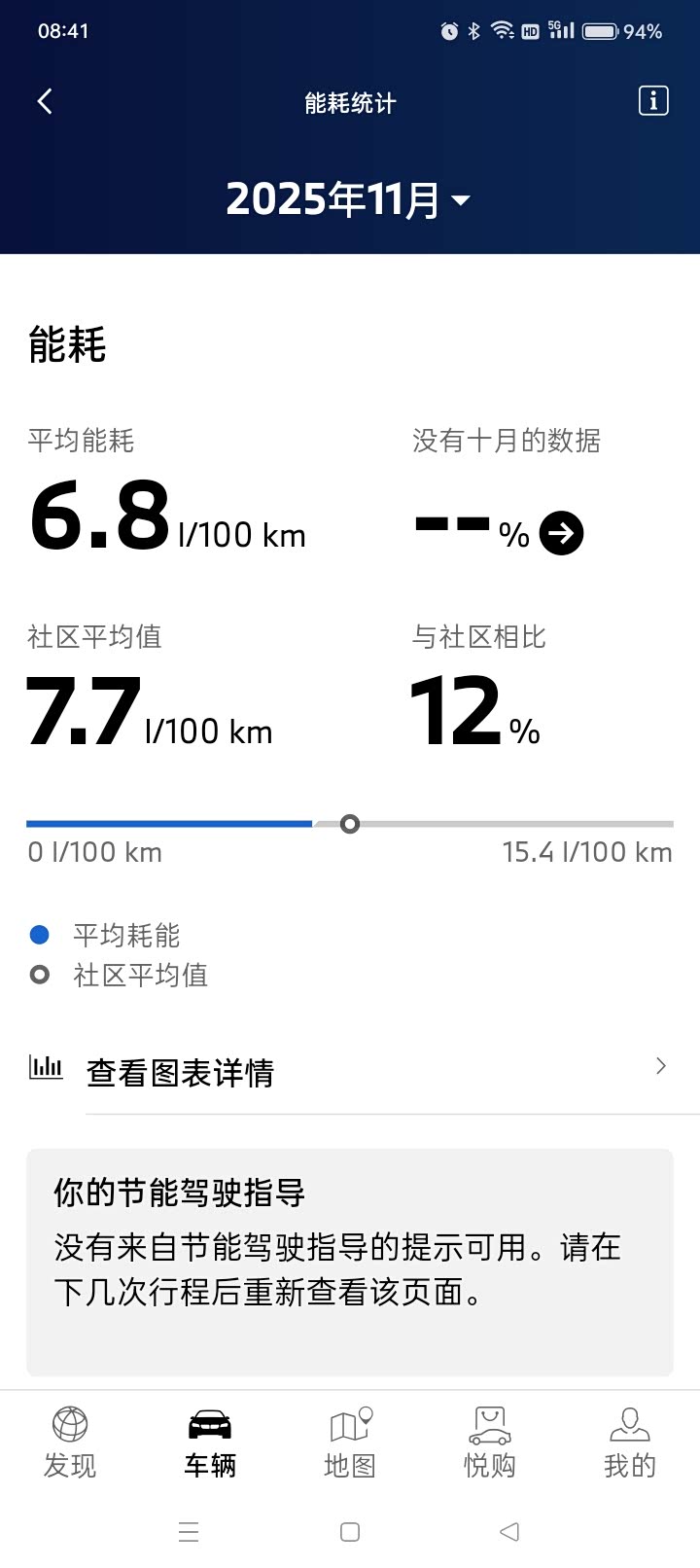
Task: Switch to the 发现 tab
Action: (70, 1442)
